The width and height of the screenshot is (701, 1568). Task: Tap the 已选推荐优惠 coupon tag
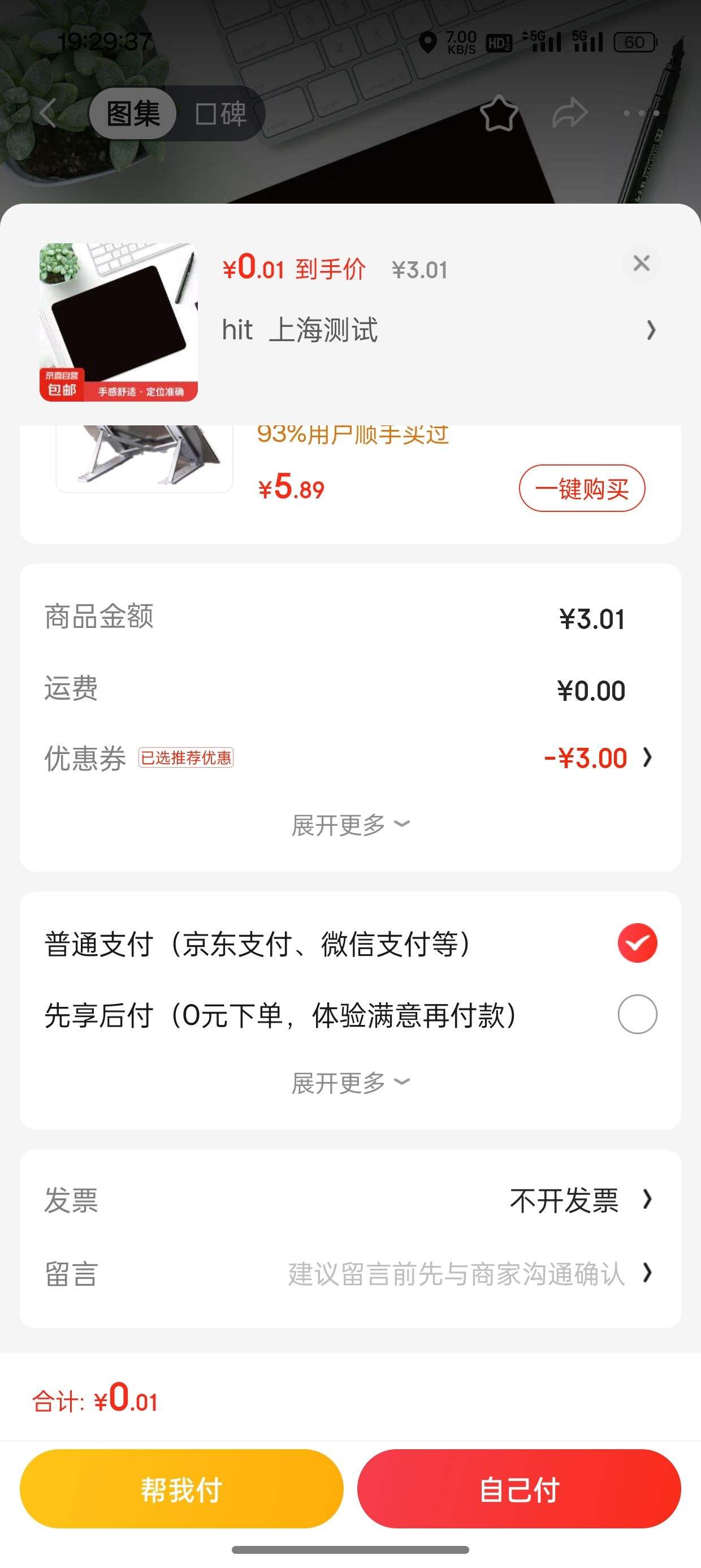pos(186,759)
